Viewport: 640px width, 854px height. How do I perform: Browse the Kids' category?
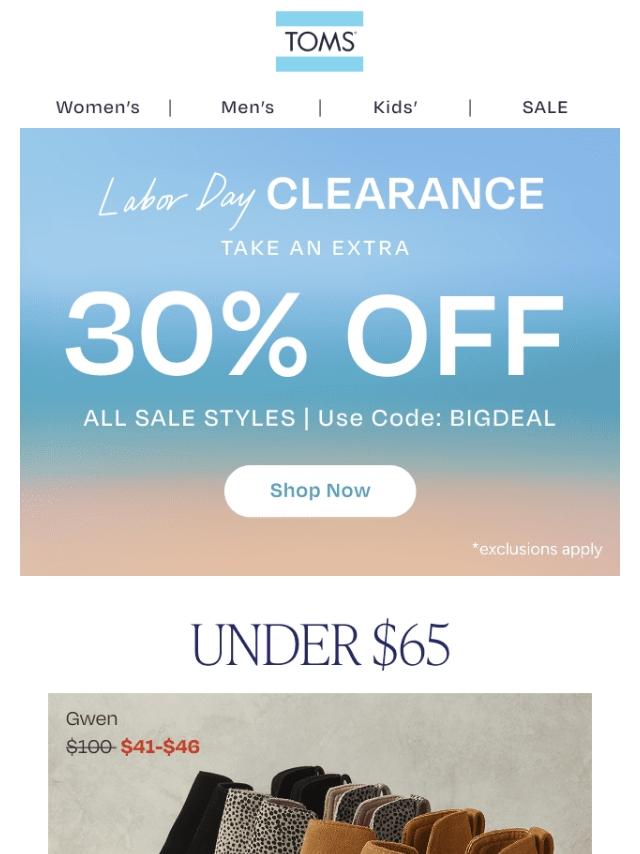[x=395, y=107]
